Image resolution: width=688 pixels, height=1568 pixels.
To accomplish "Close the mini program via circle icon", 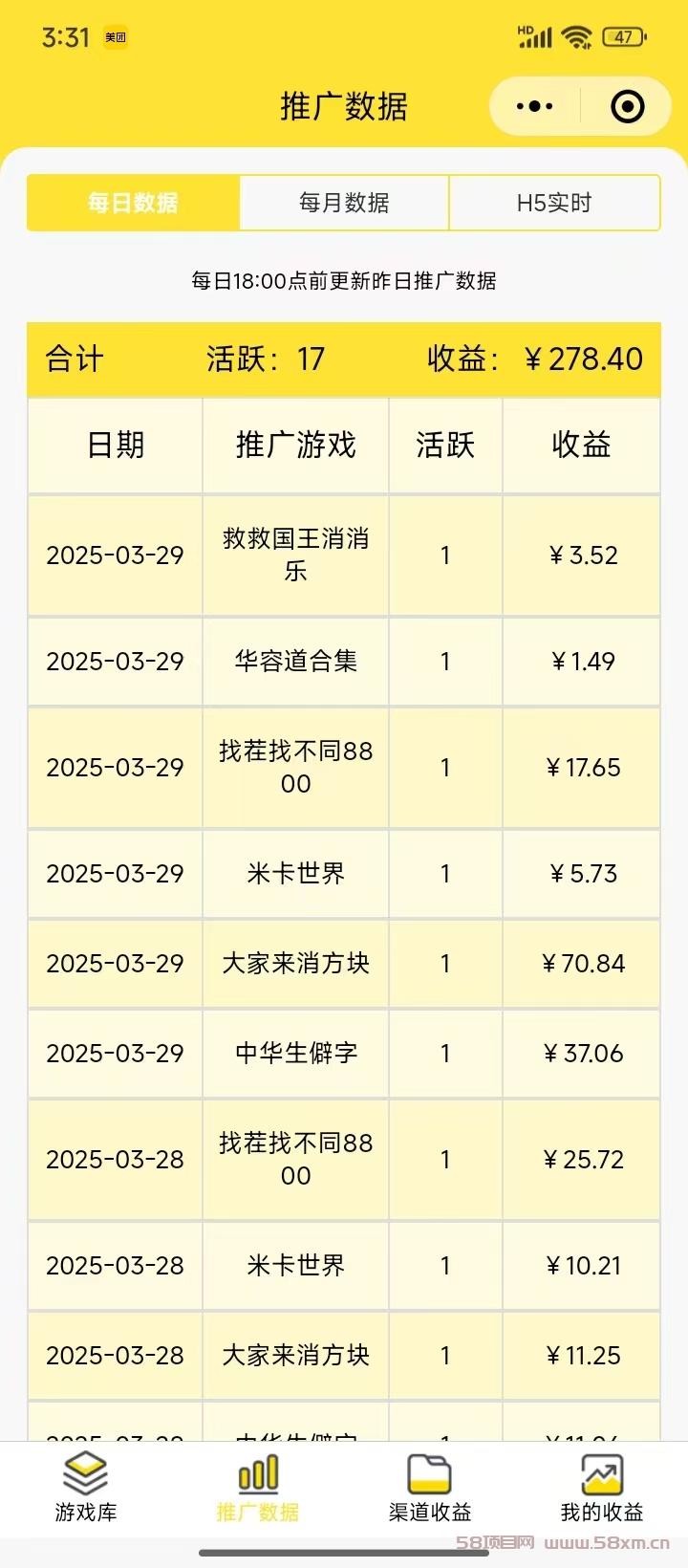I will 628,106.
